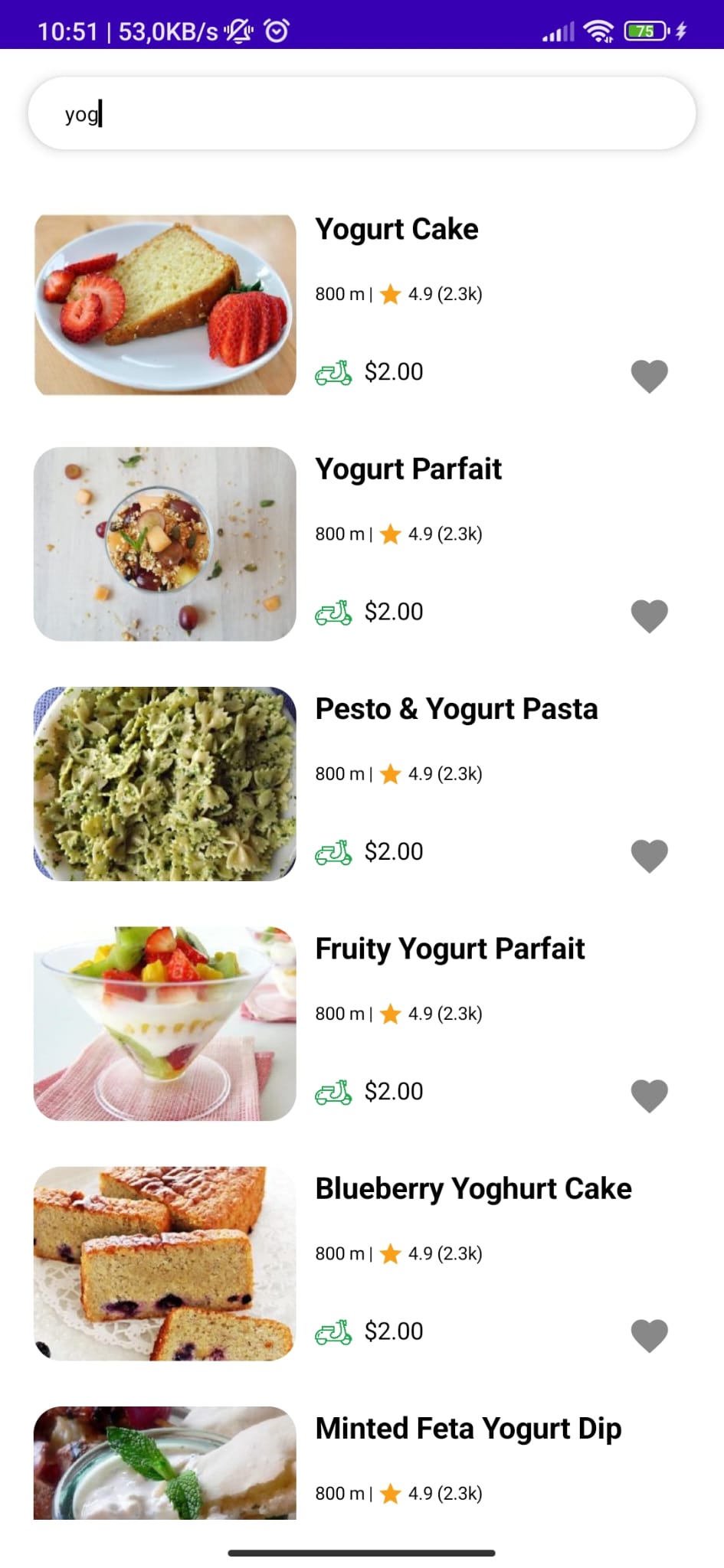The width and height of the screenshot is (724, 1568).
Task: Select the Fruity Yogurt Parfait result
Action: 450,949
